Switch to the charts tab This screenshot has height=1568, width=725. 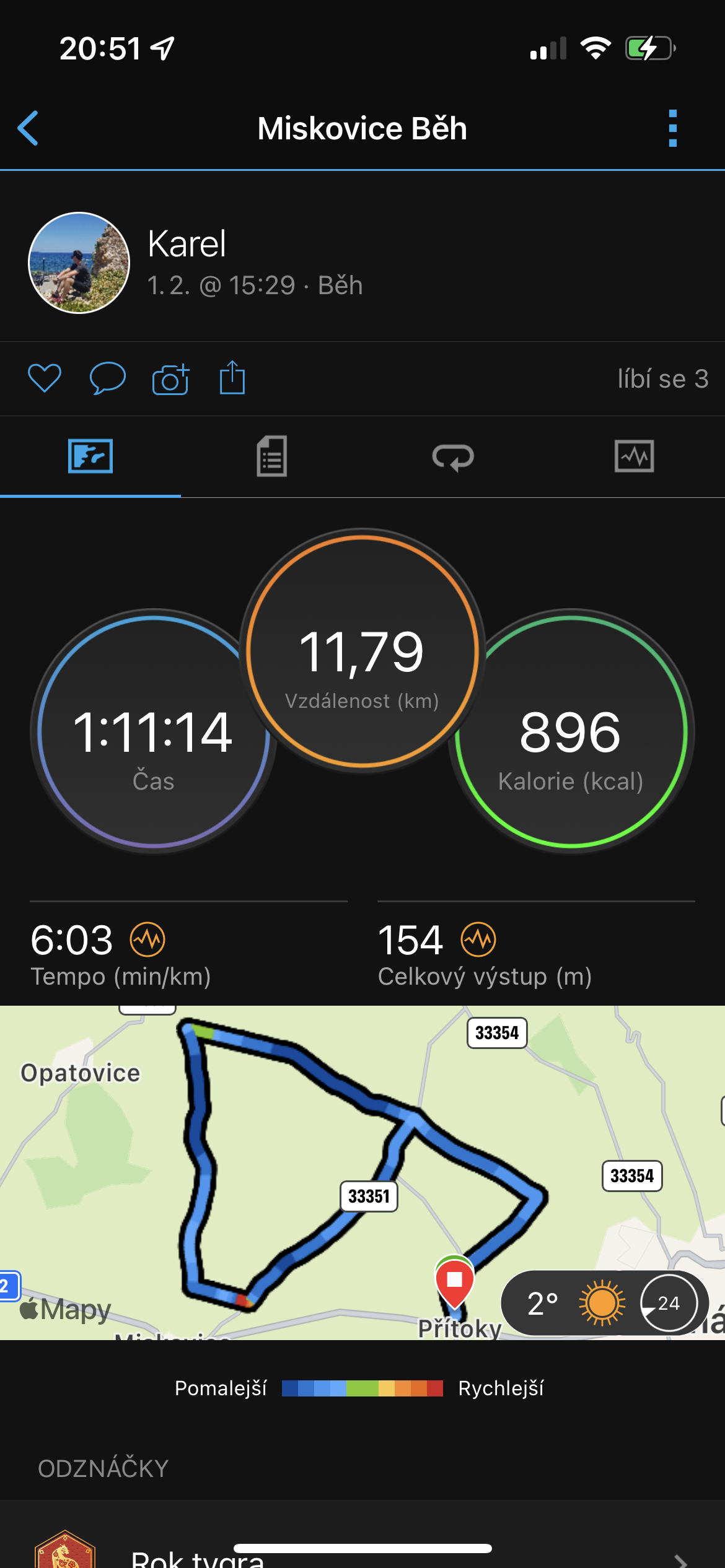coord(634,456)
